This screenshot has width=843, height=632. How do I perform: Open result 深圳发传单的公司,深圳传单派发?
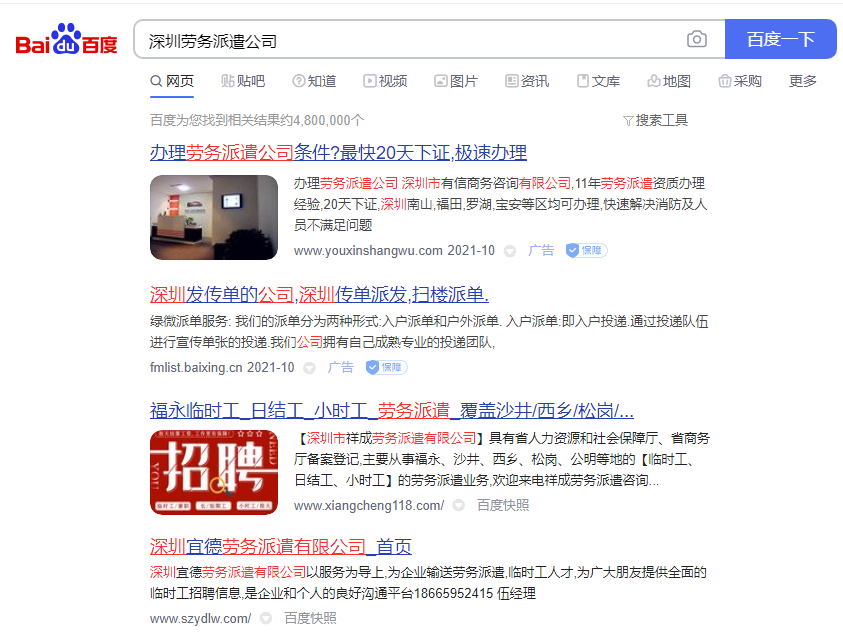(x=319, y=295)
